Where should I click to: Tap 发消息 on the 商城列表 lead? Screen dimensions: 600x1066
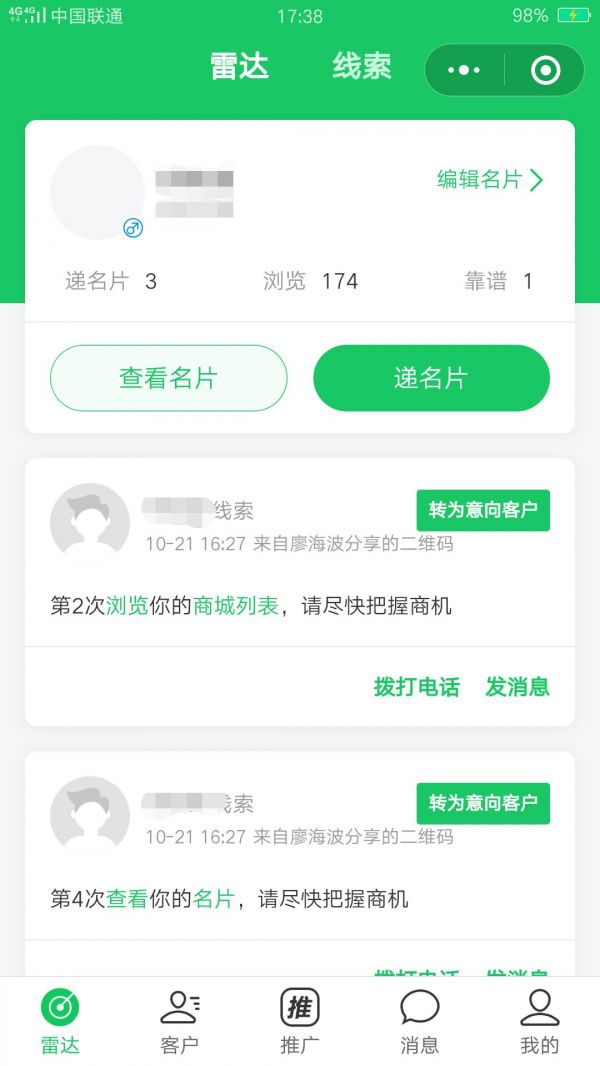click(517, 687)
